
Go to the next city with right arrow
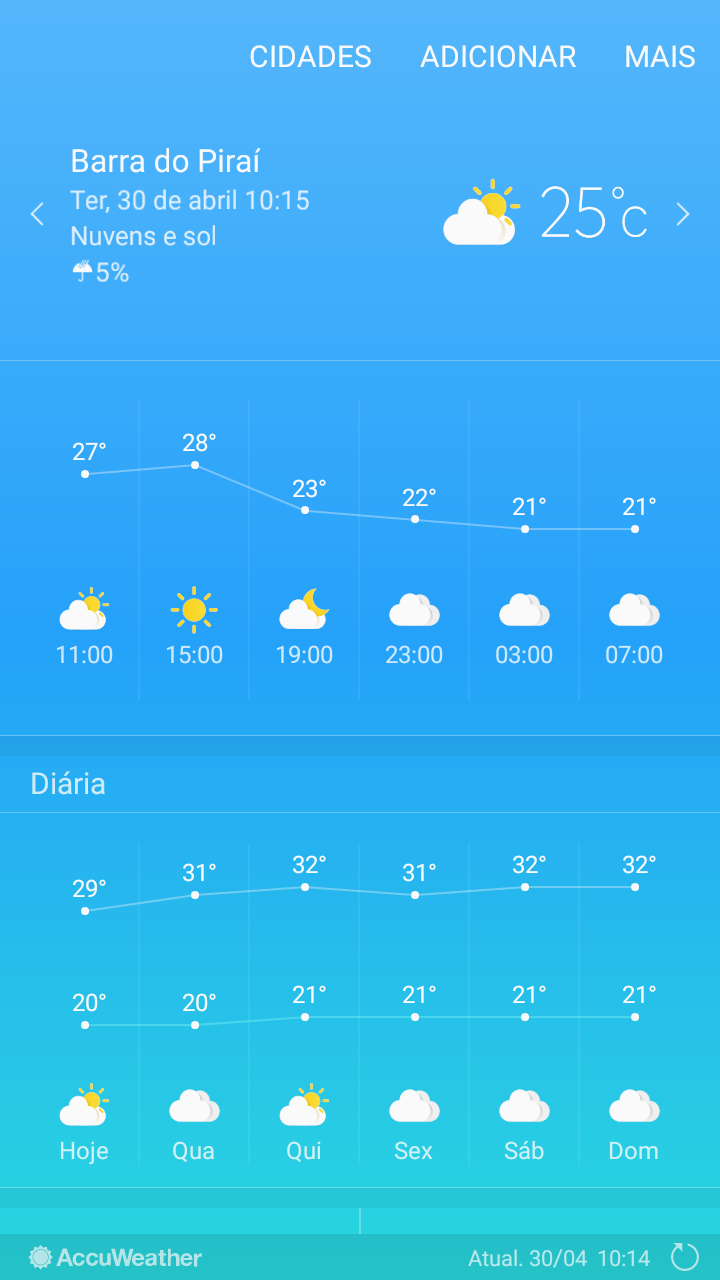click(x=683, y=214)
